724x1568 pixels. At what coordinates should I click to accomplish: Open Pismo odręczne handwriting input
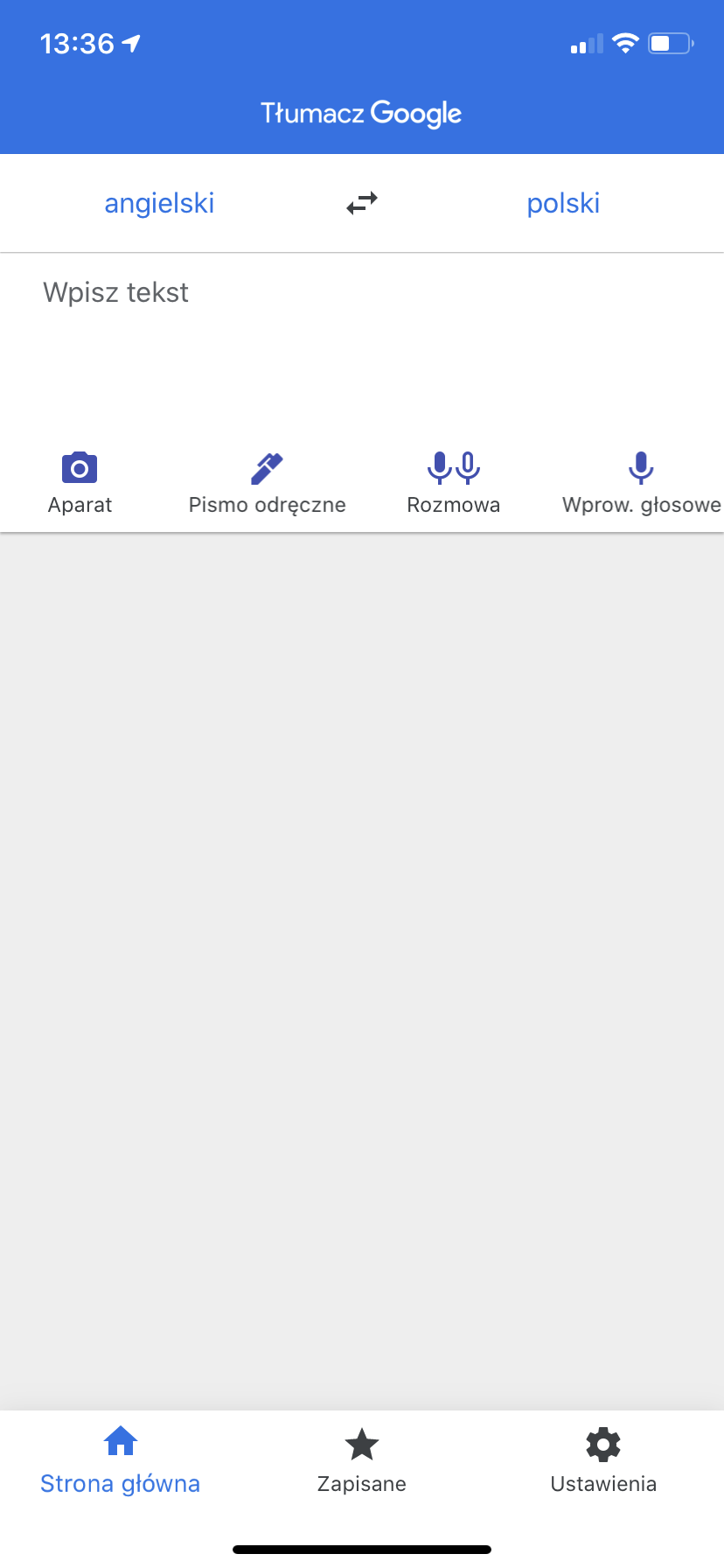pos(267,482)
